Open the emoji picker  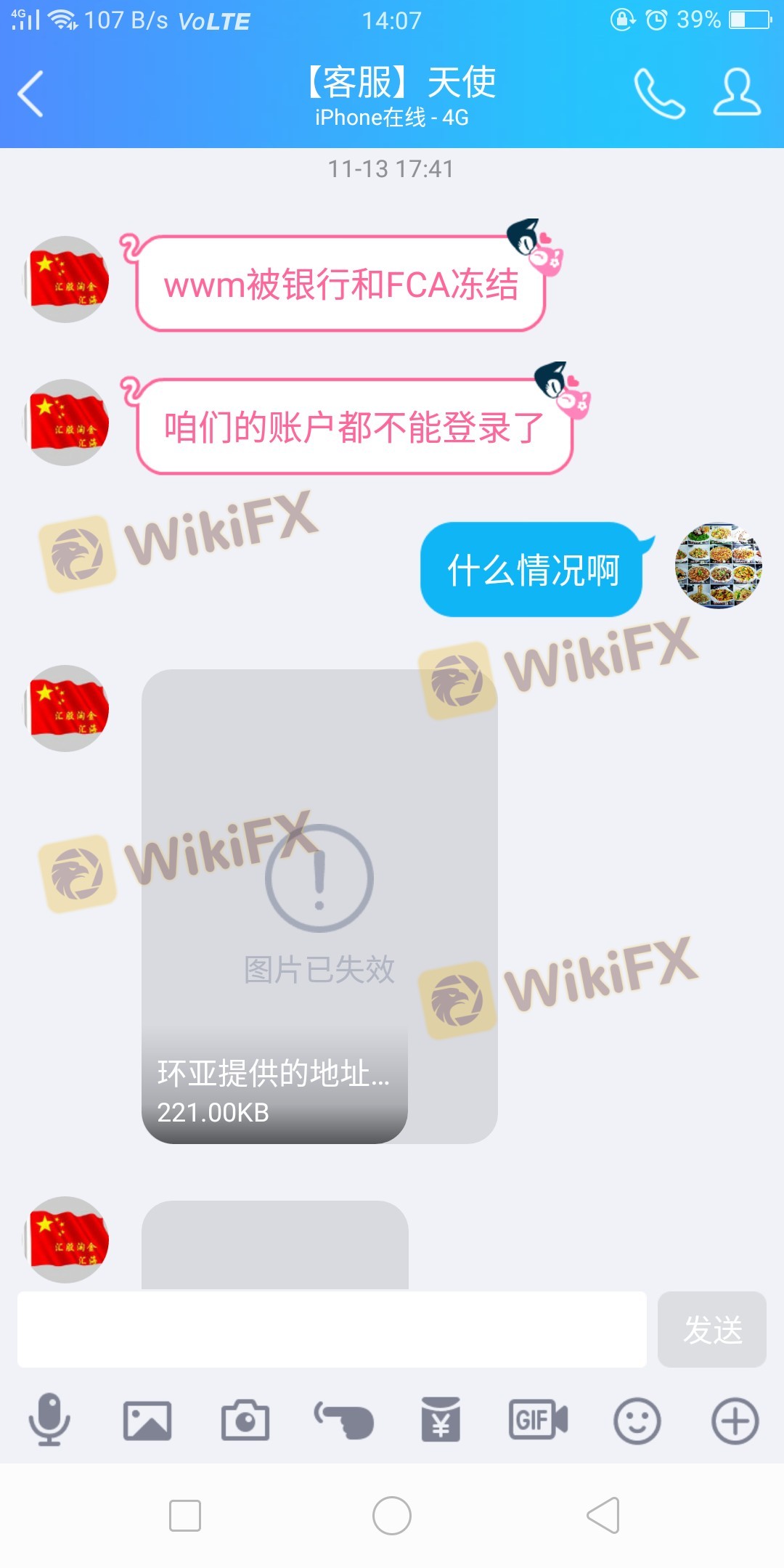(637, 1420)
